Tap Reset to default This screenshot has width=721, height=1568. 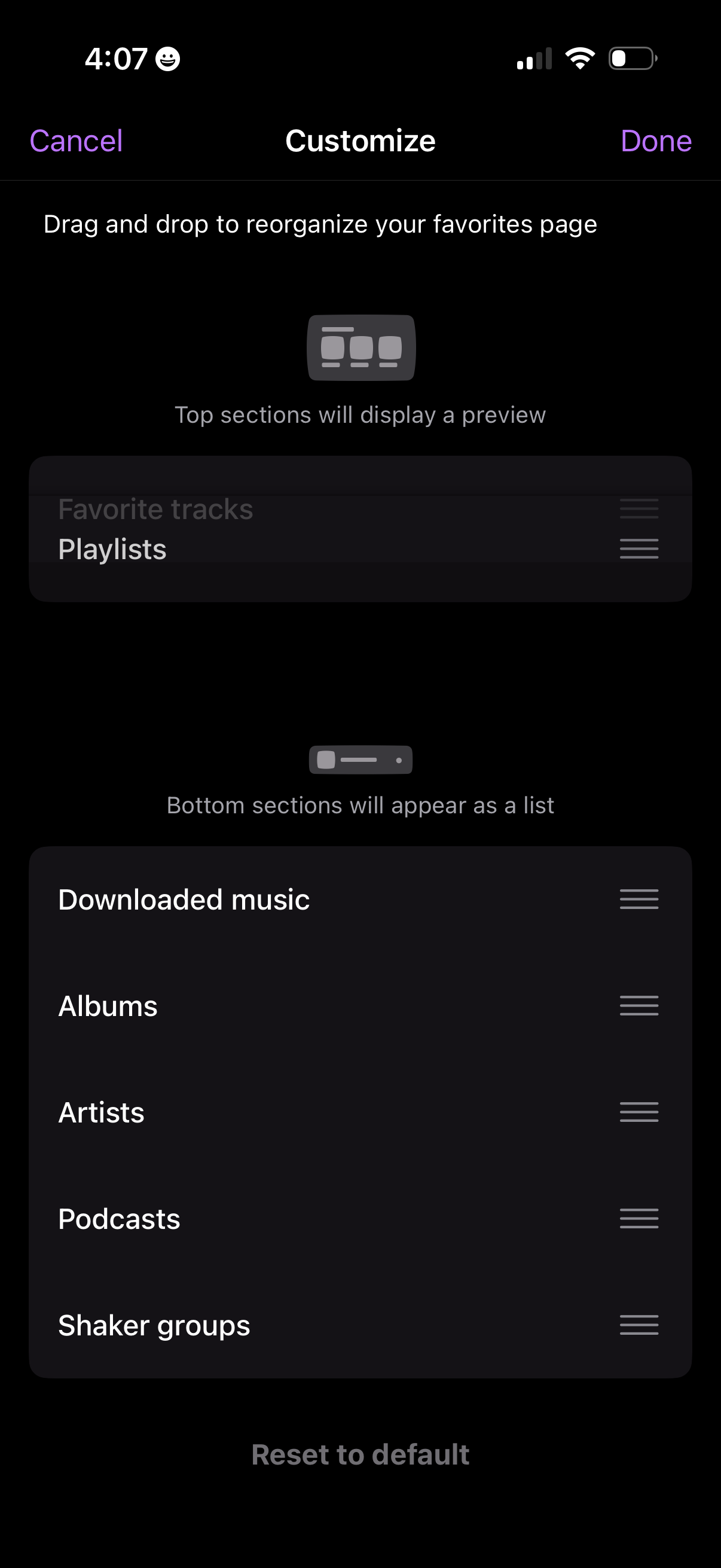click(x=360, y=1455)
